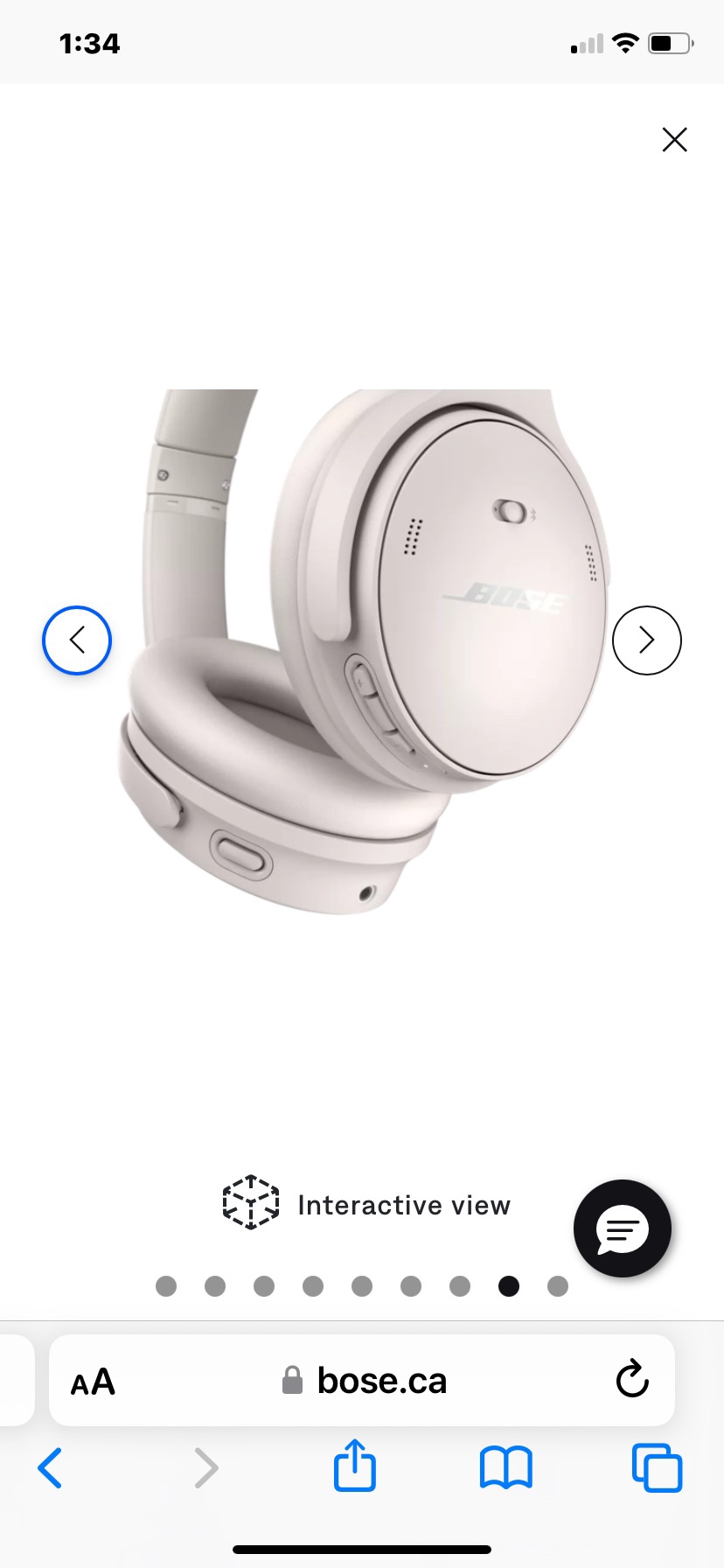Share this page
The image size is (724, 1568).
(x=354, y=1466)
